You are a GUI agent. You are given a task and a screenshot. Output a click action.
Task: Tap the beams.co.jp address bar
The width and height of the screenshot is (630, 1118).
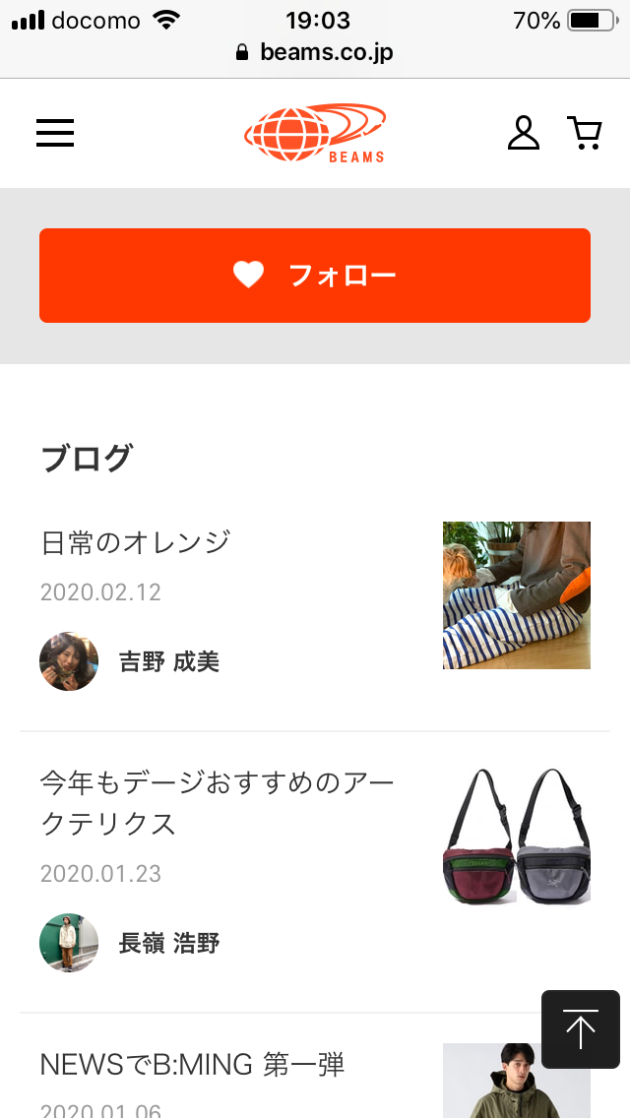click(x=315, y=52)
